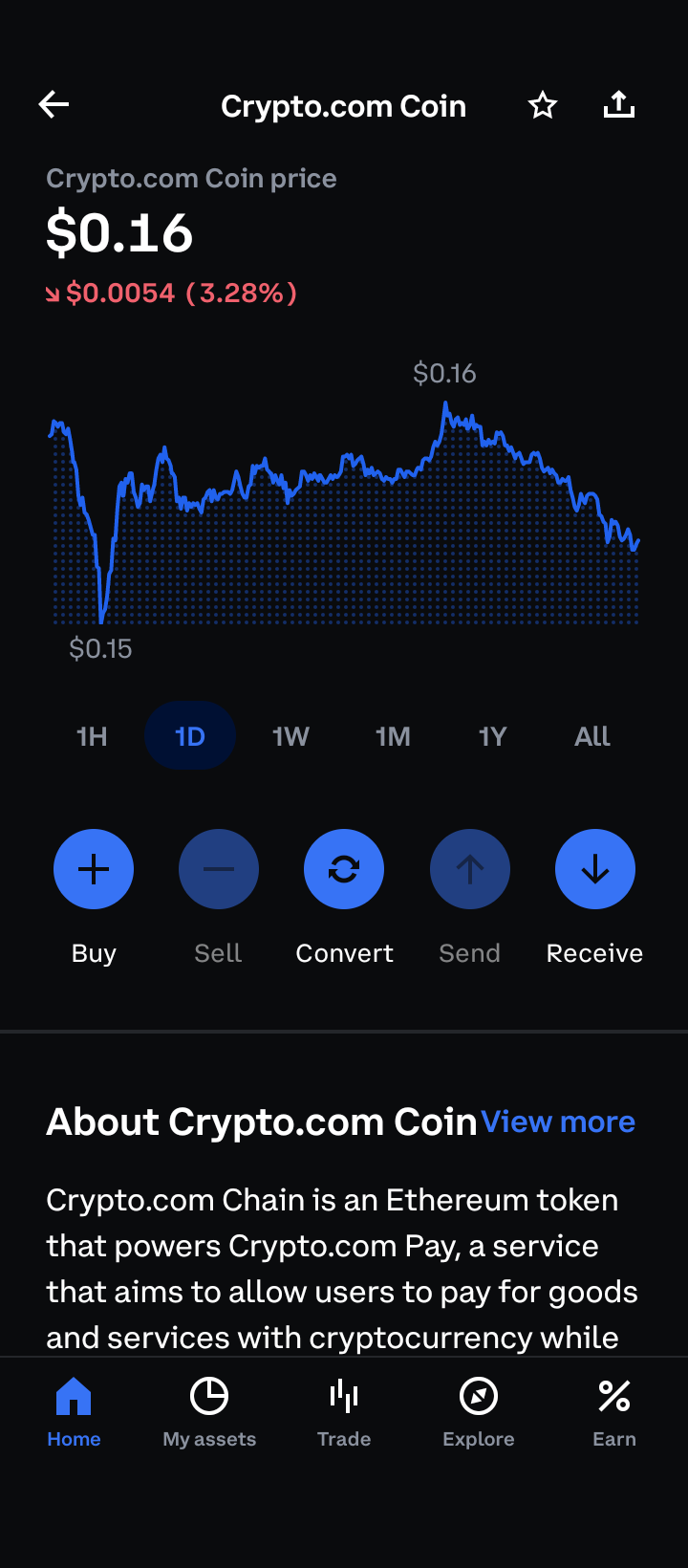688x1568 pixels.
Task: Open View more about the coin
Action: pyautogui.click(x=558, y=1122)
